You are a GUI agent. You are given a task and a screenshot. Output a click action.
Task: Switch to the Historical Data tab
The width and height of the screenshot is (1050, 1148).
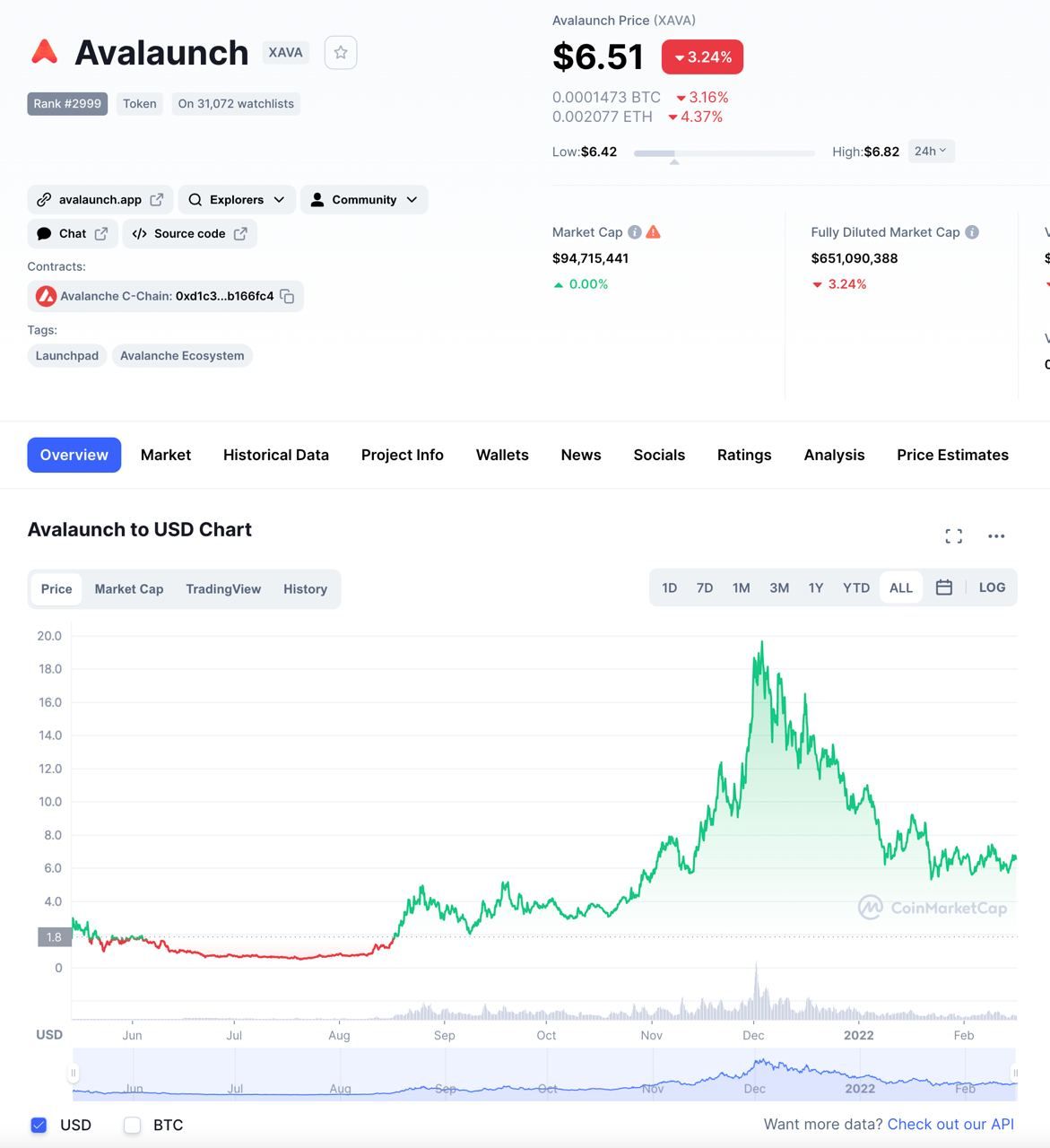pyautogui.click(x=275, y=455)
